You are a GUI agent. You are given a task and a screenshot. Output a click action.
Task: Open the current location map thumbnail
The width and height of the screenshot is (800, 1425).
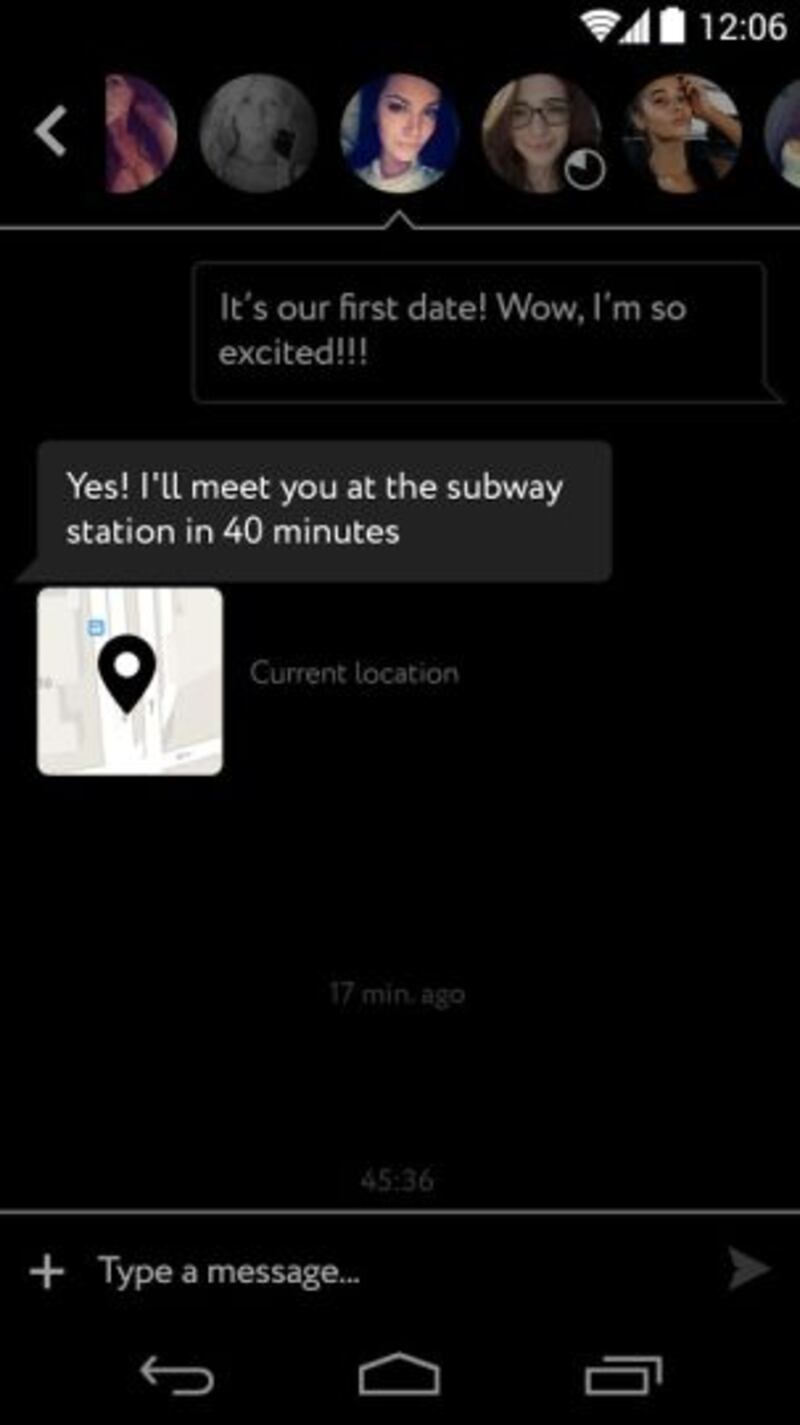130,681
